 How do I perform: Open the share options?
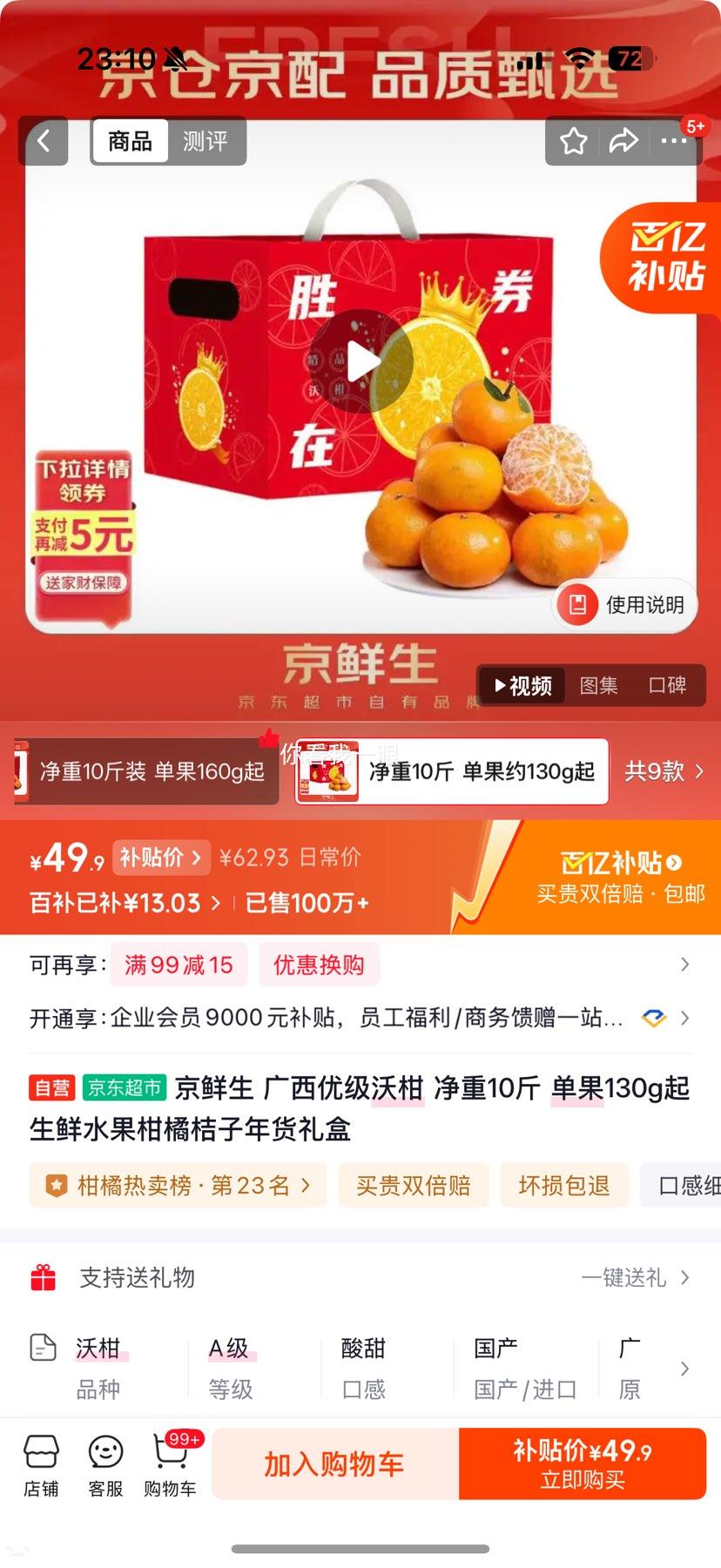(x=623, y=142)
